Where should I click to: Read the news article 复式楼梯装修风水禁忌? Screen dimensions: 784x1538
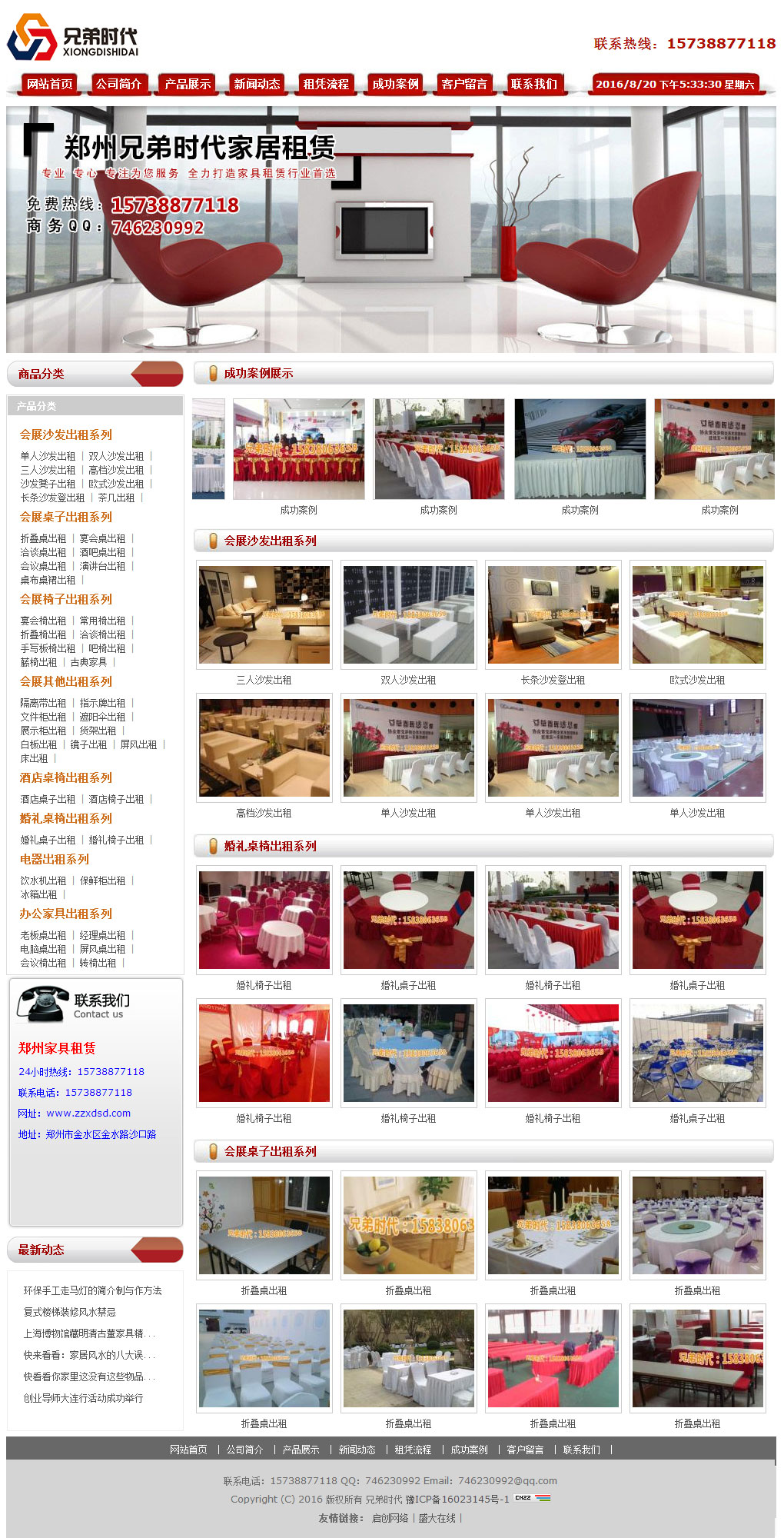pos(69,1312)
